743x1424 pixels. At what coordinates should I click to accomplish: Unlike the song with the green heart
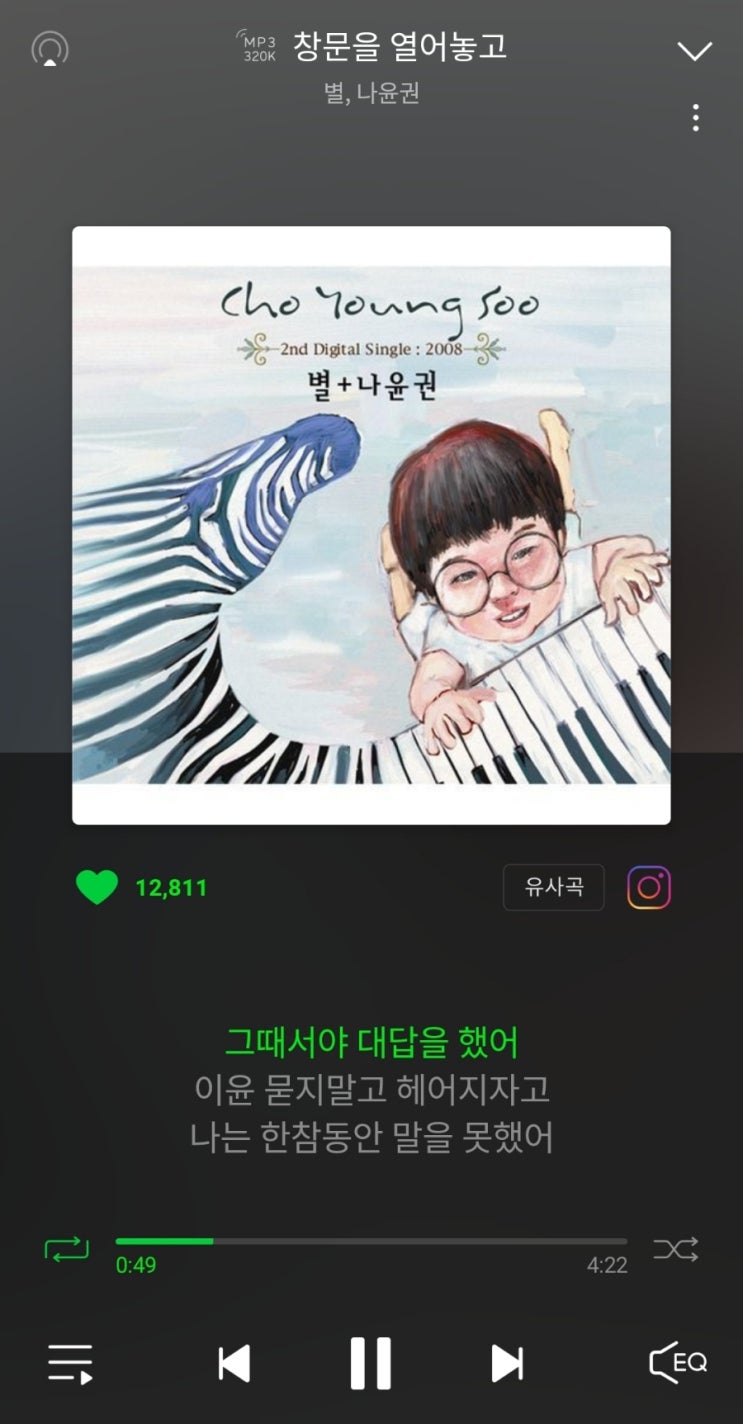97,887
